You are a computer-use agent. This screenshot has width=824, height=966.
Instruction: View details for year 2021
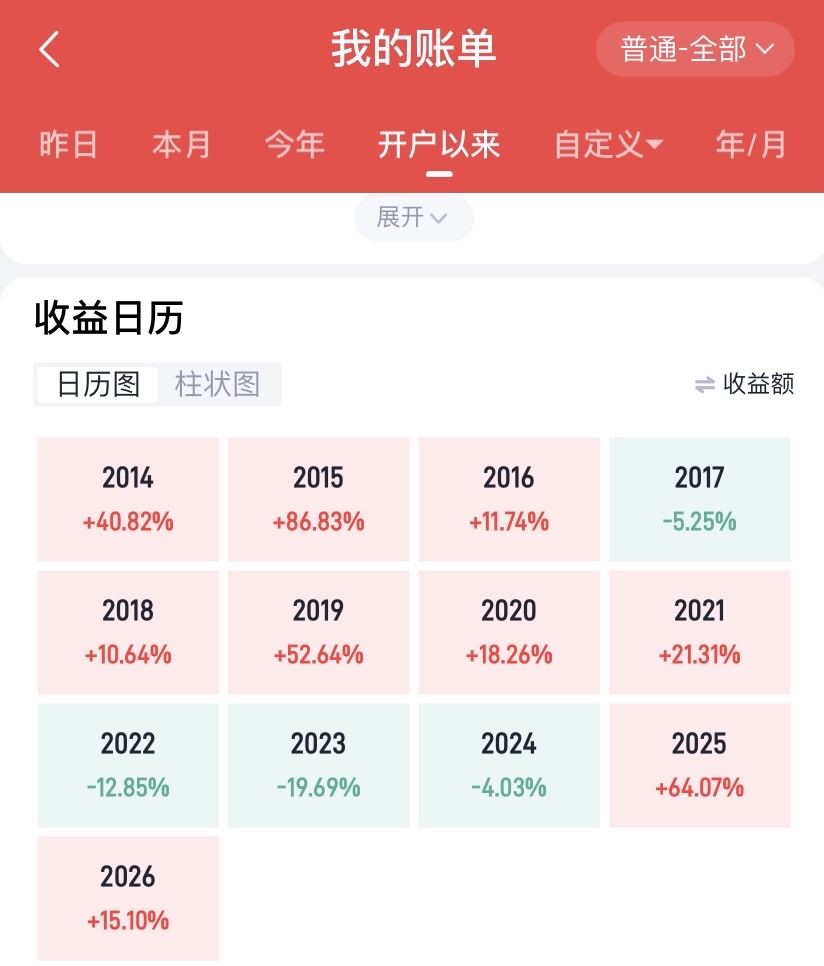pos(699,631)
